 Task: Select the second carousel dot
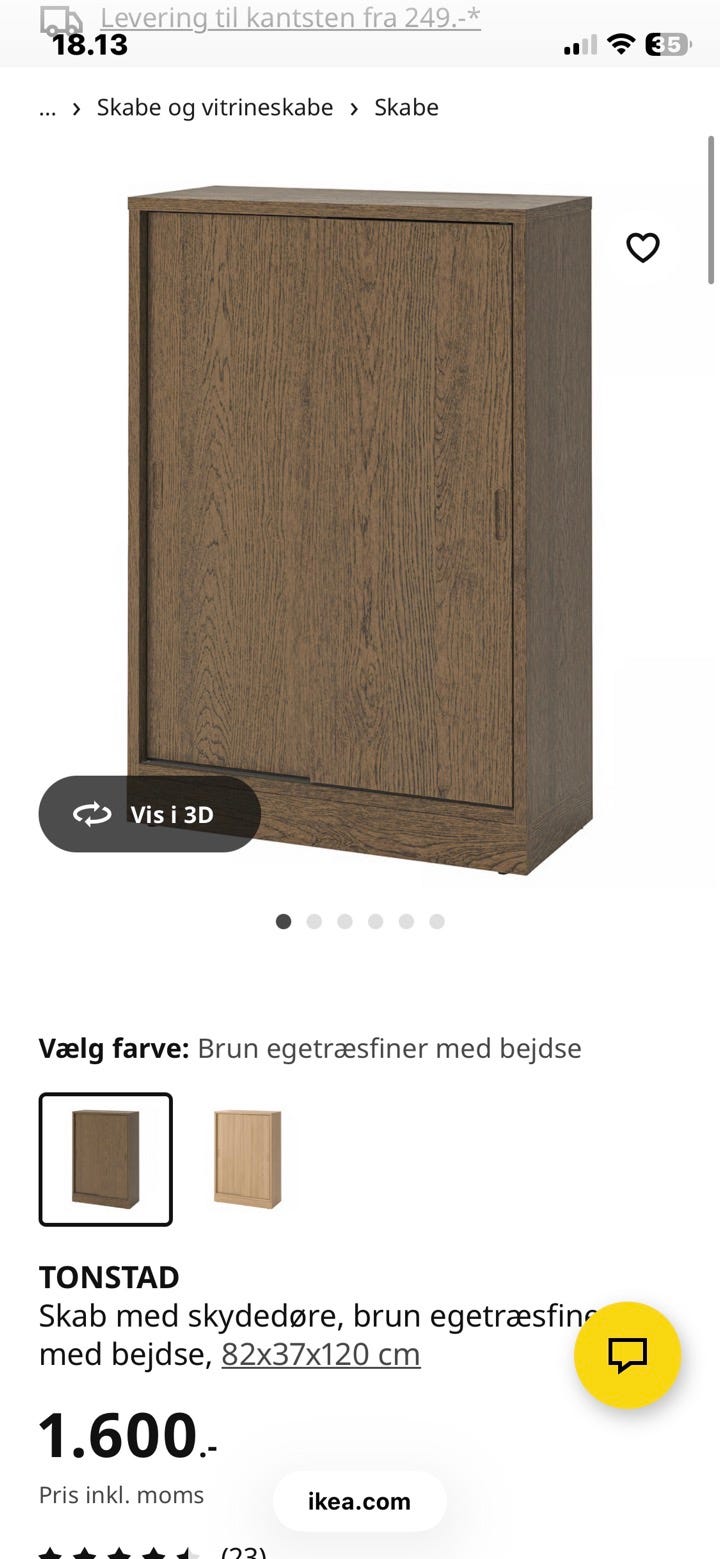click(314, 921)
